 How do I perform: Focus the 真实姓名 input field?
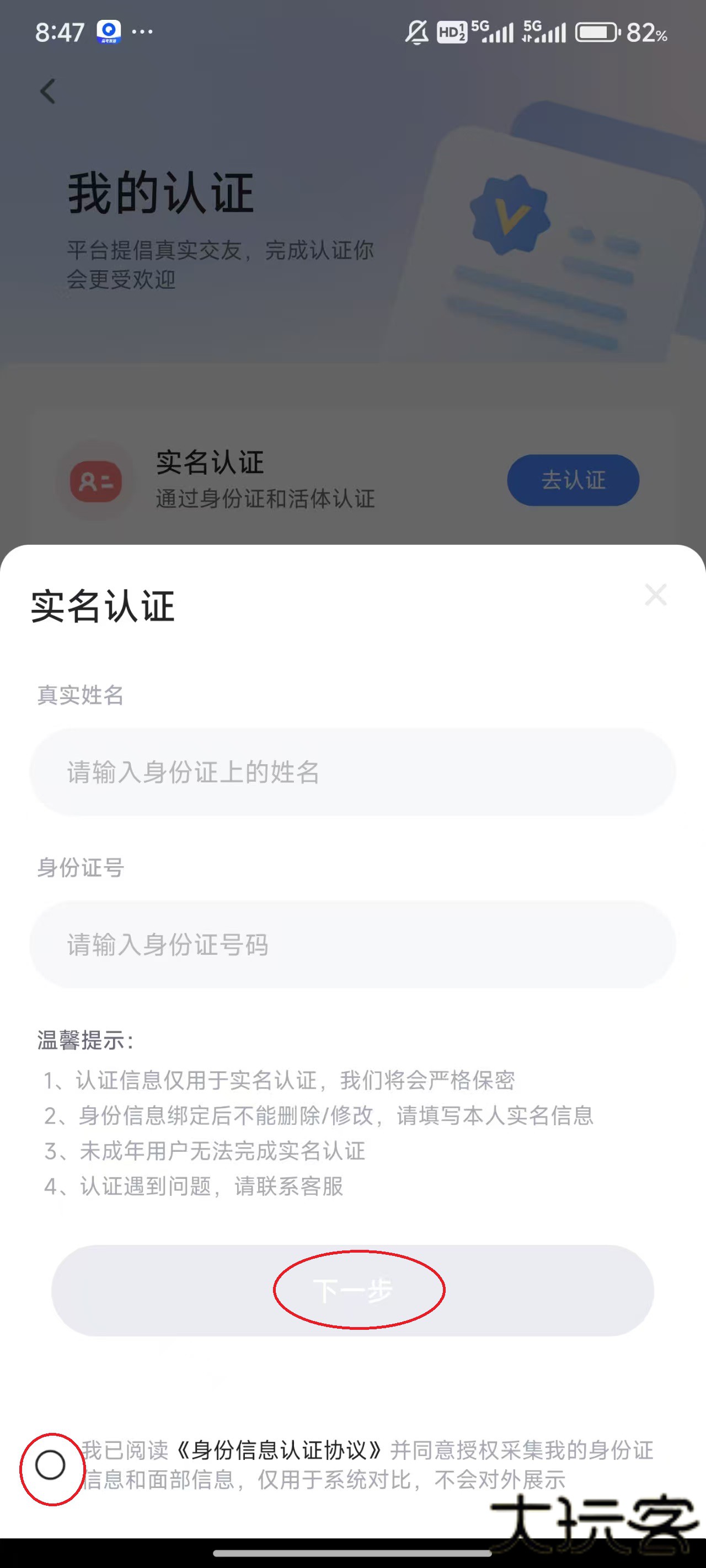tap(352, 772)
